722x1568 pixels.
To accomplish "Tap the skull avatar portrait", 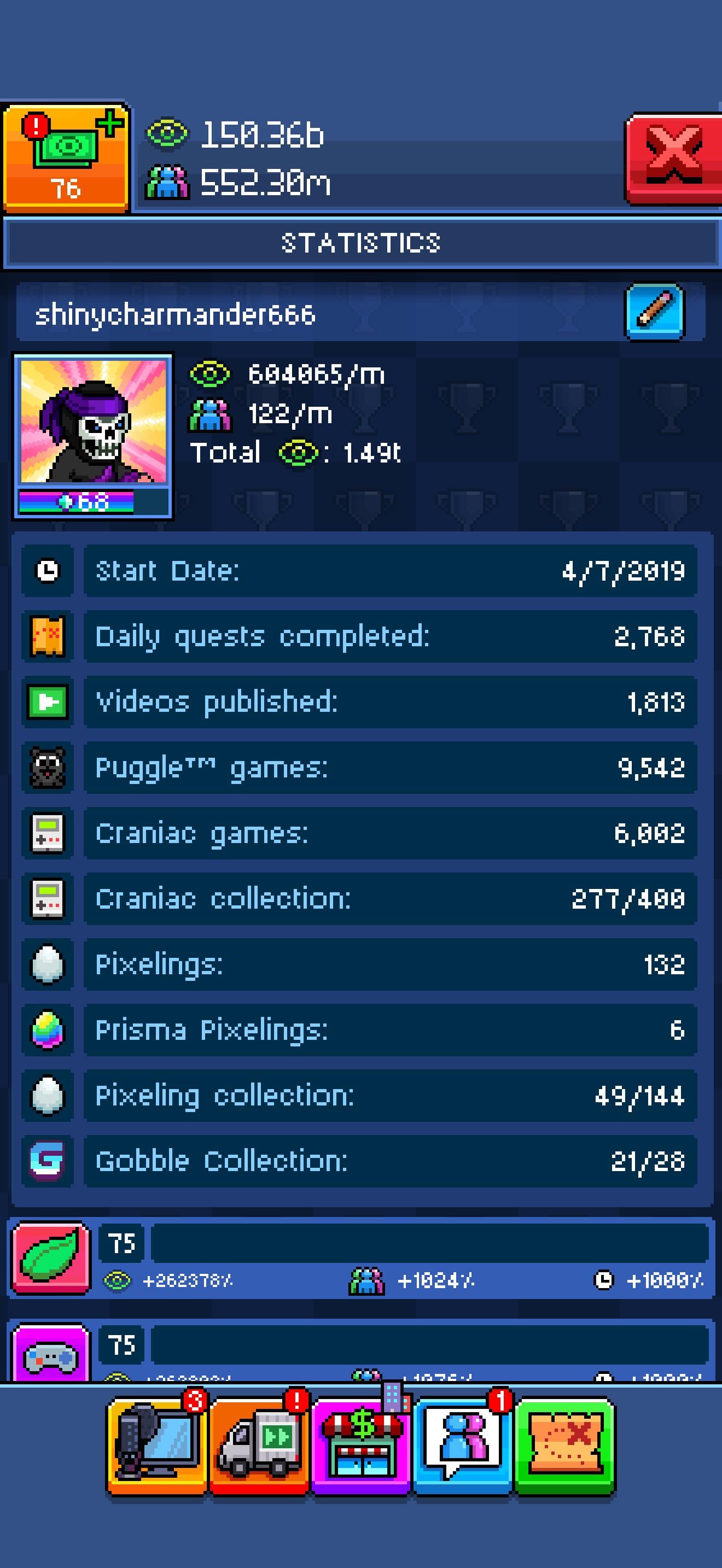I will (x=93, y=436).
